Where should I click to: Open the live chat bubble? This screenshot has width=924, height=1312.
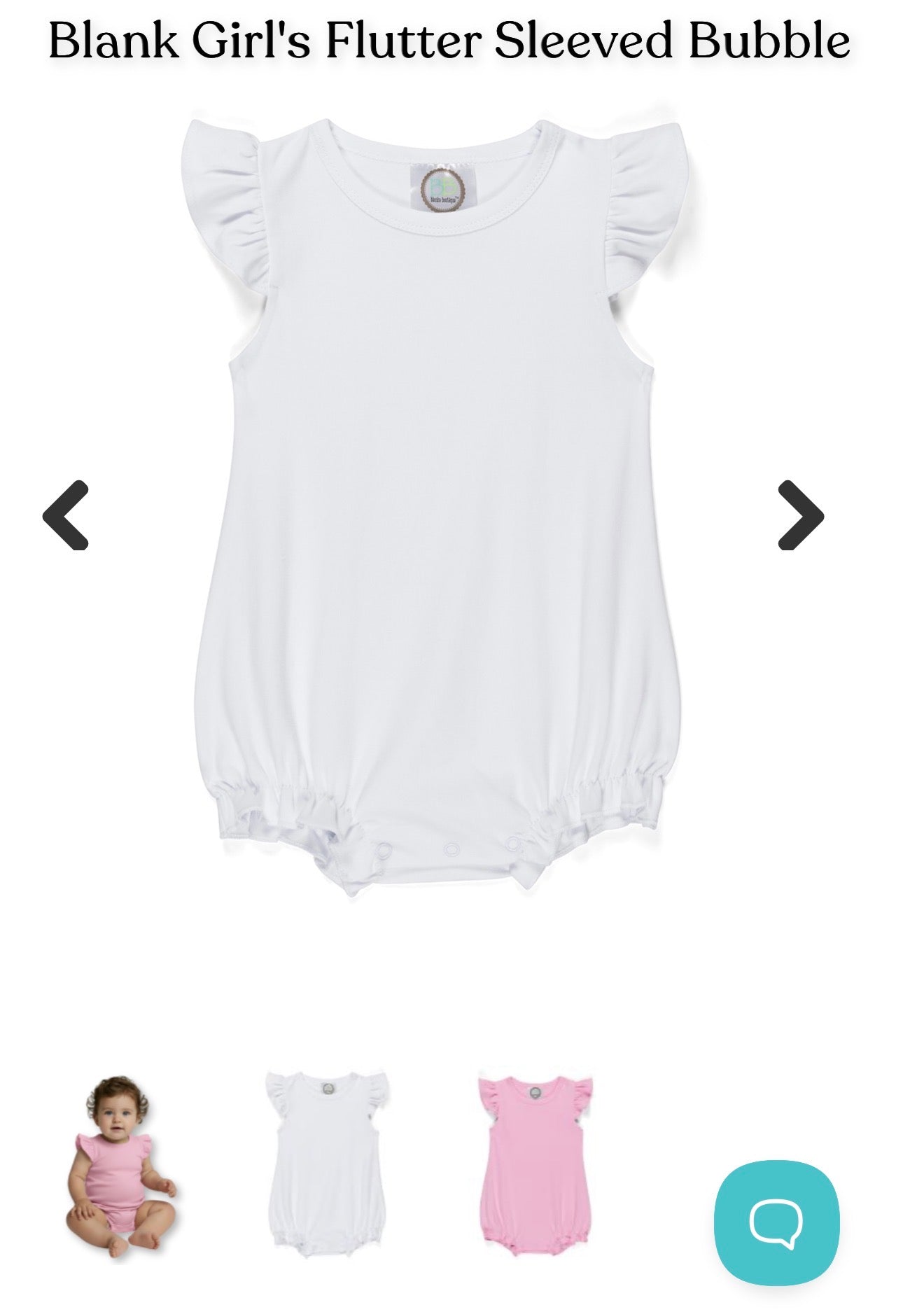776,1222
